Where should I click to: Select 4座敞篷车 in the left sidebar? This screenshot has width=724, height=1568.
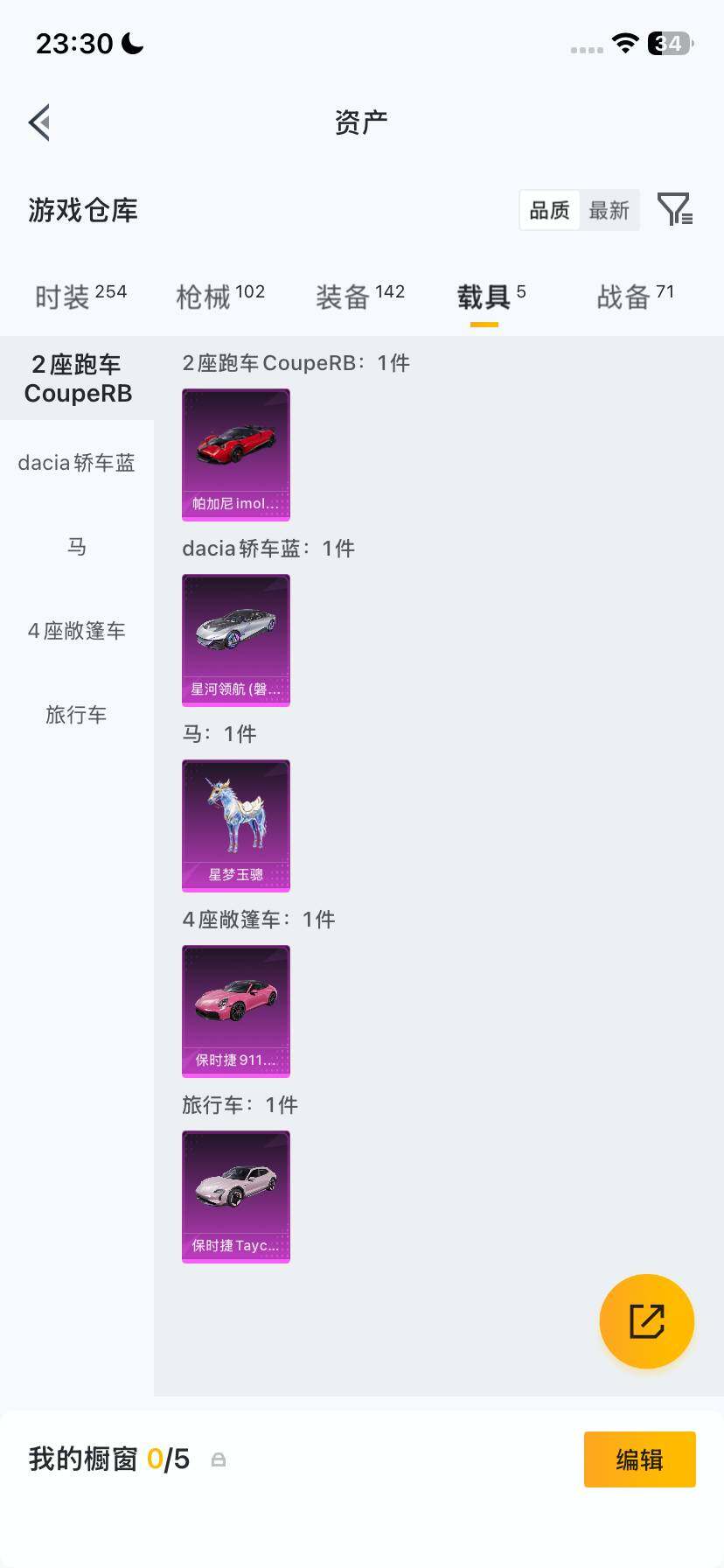point(77,630)
